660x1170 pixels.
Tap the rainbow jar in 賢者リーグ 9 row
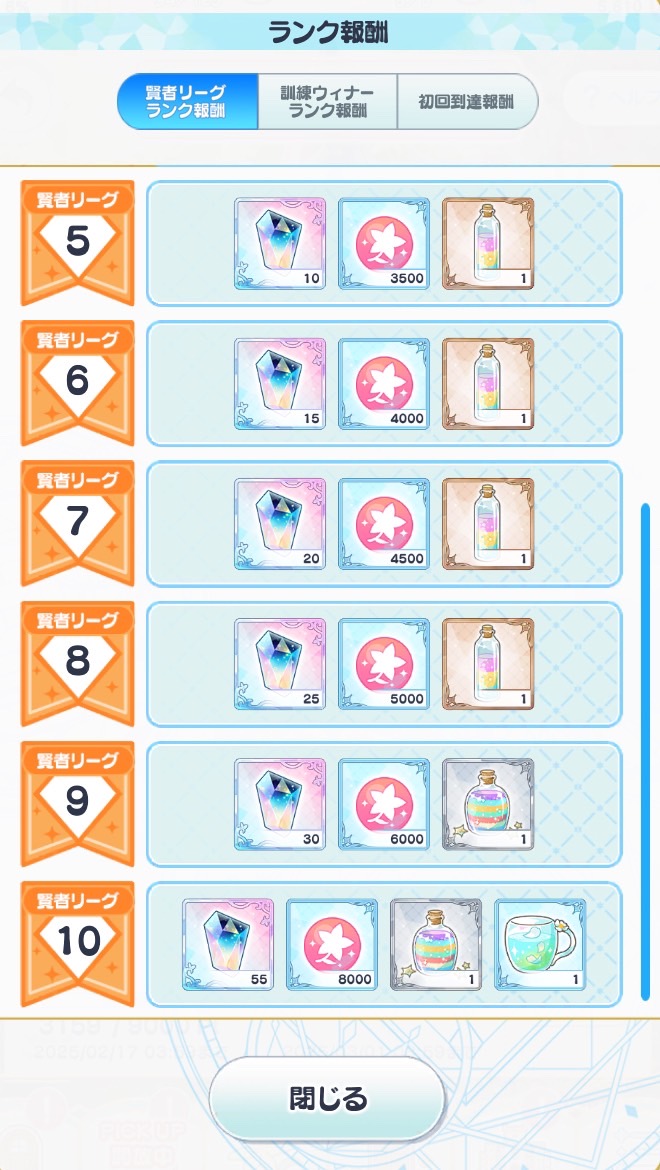tap(488, 804)
